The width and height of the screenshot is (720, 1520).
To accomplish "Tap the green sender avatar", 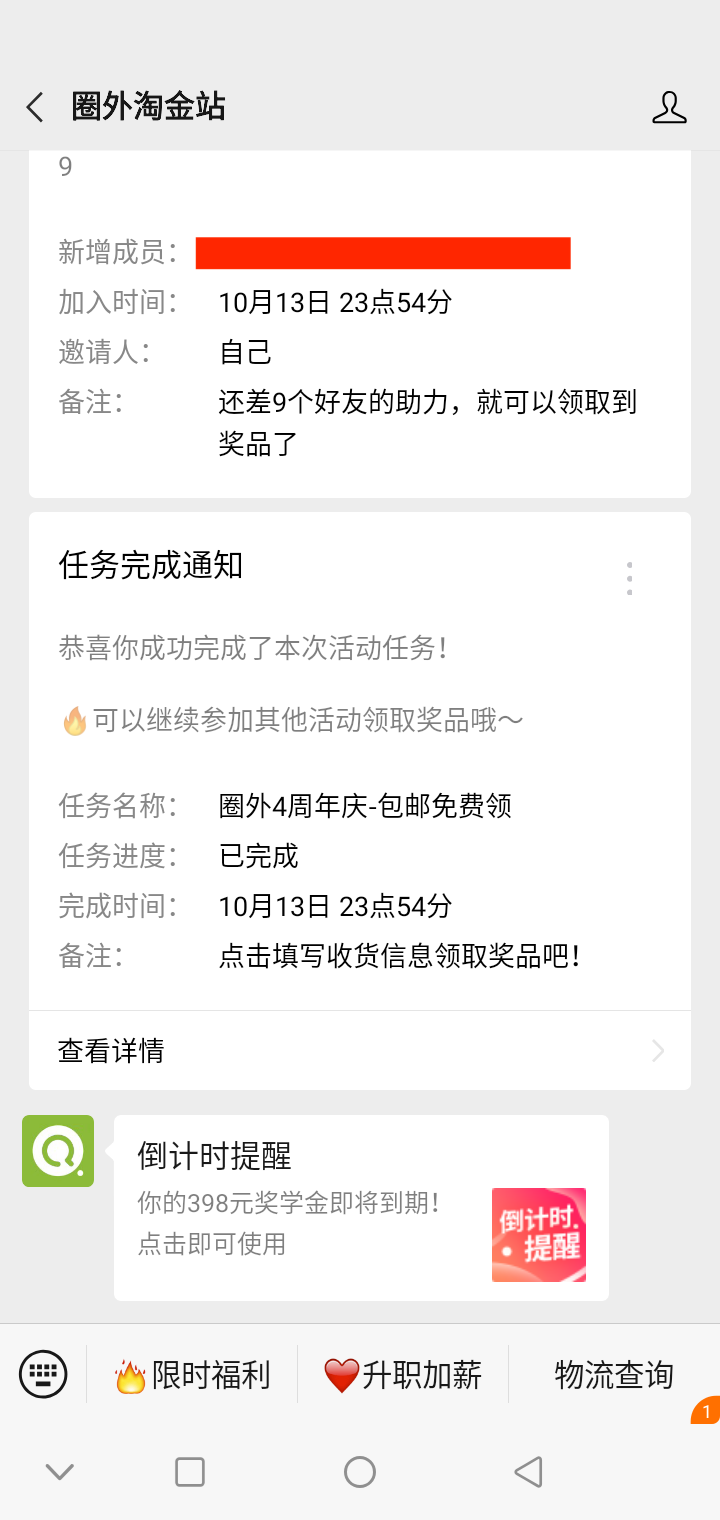I will (x=58, y=1151).
